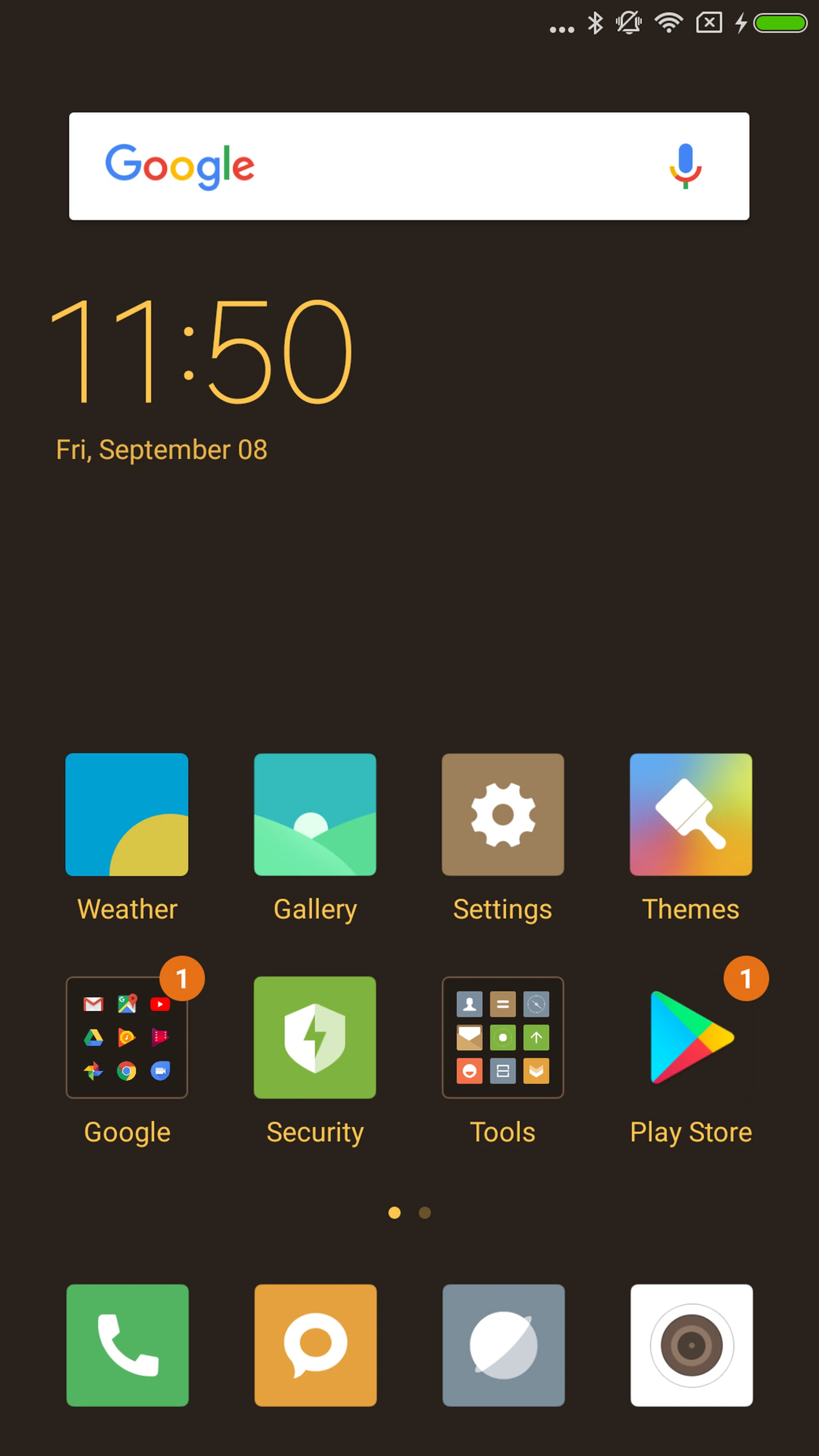
Task: Expand the Tools folder
Action: pos(502,1037)
